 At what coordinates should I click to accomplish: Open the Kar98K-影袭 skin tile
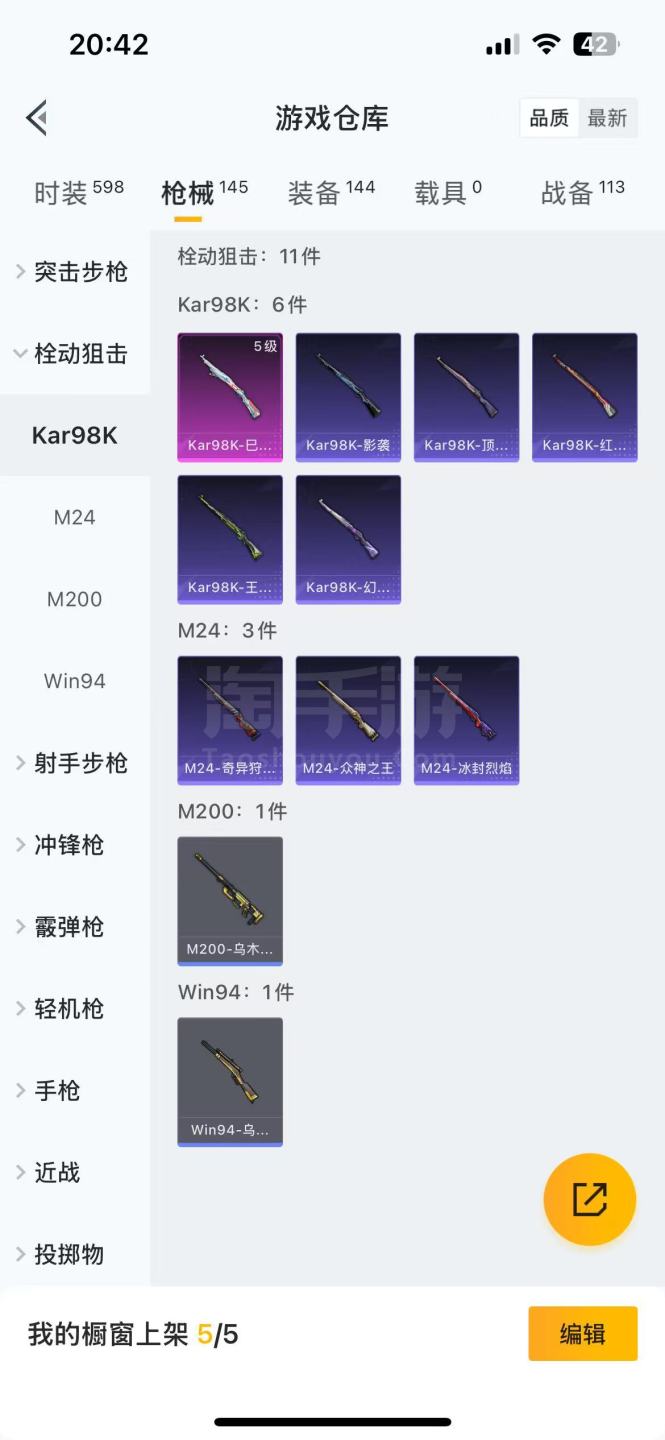(x=348, y=397)
